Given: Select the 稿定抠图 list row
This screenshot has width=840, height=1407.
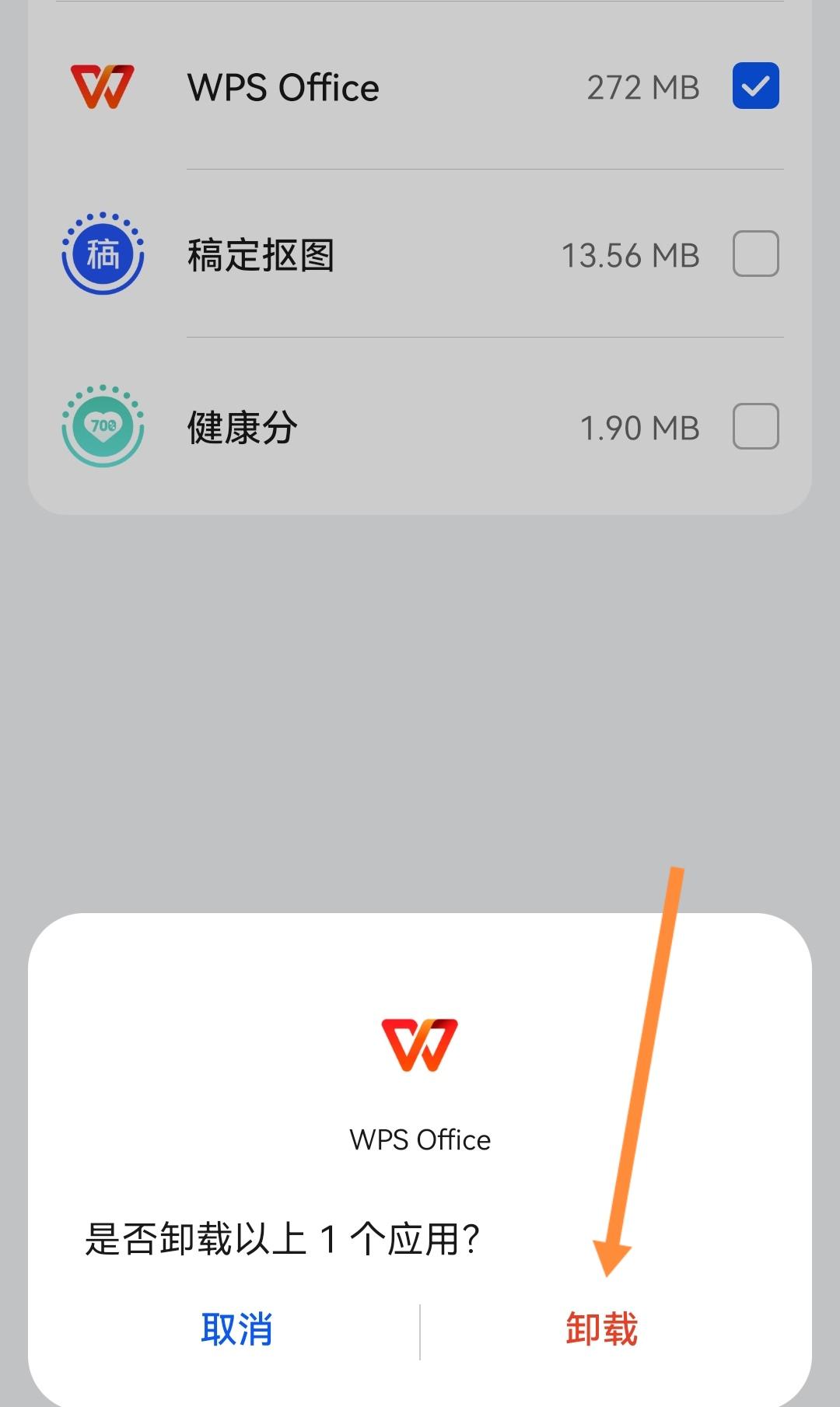Looking at the screenshot, I should [x=420, y=254].
